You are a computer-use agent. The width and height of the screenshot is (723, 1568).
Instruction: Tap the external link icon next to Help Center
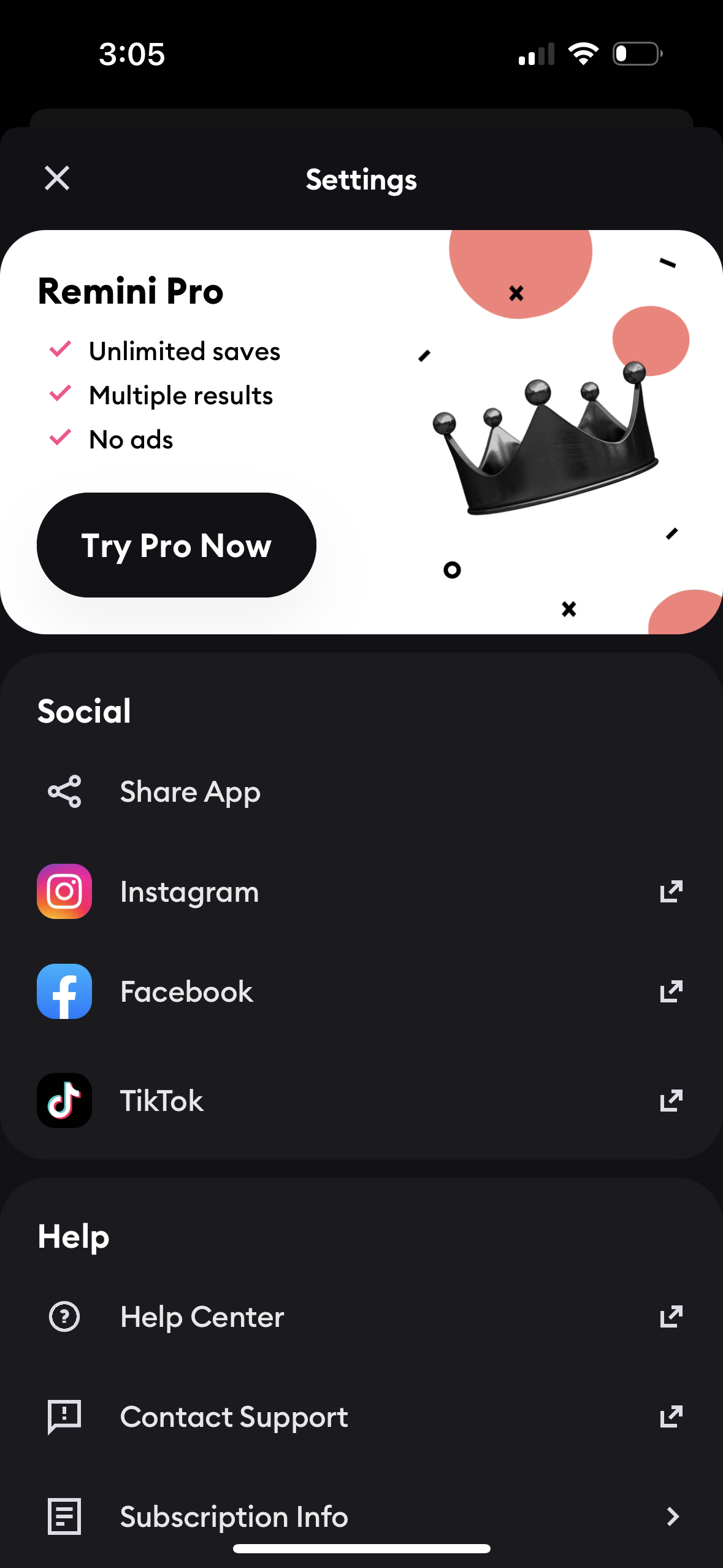671,1316
